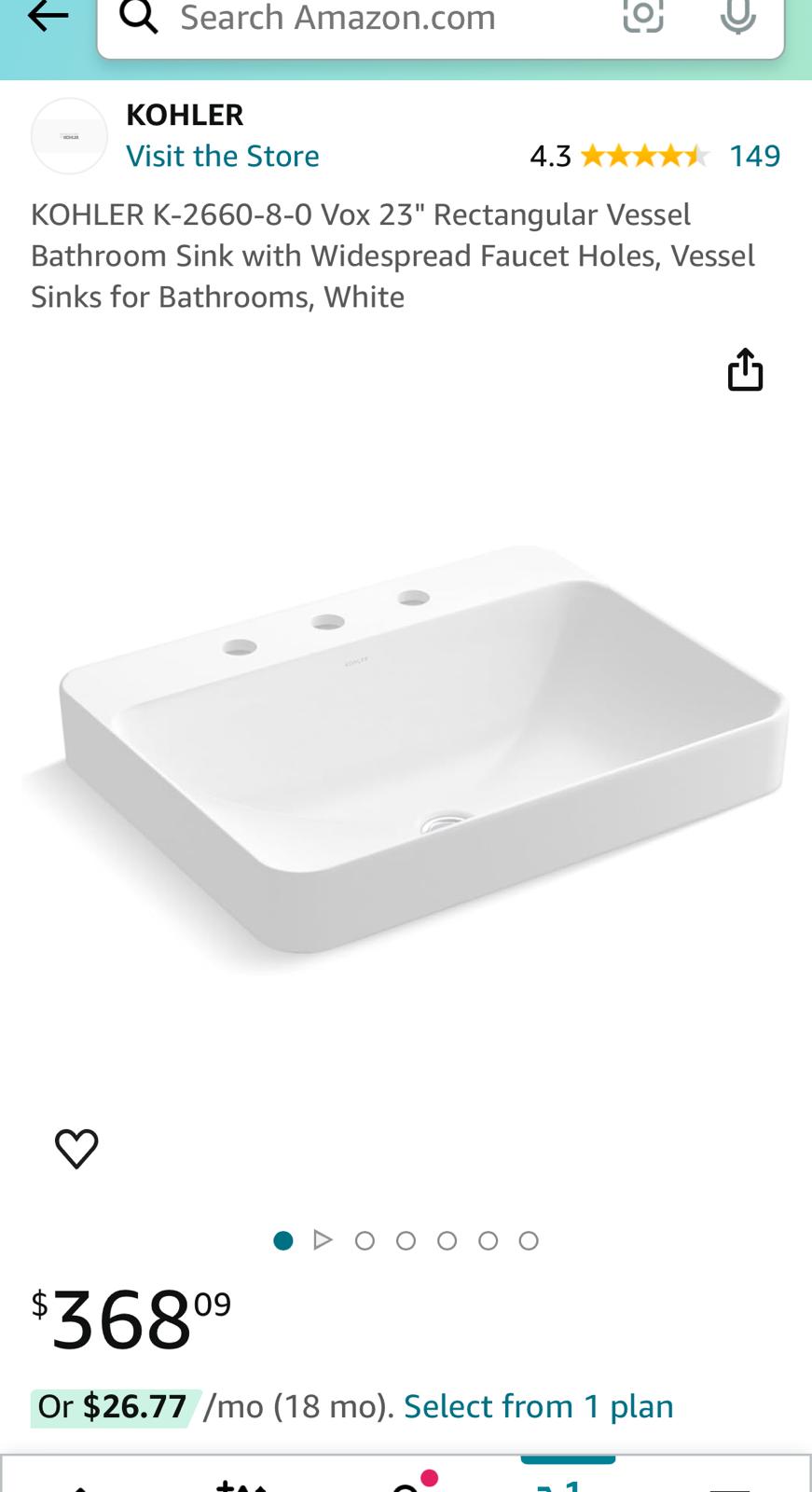This screenshot has width=812, height=1492.
Task: Open the Search Amazon.com field
Action: click(373, 19)
